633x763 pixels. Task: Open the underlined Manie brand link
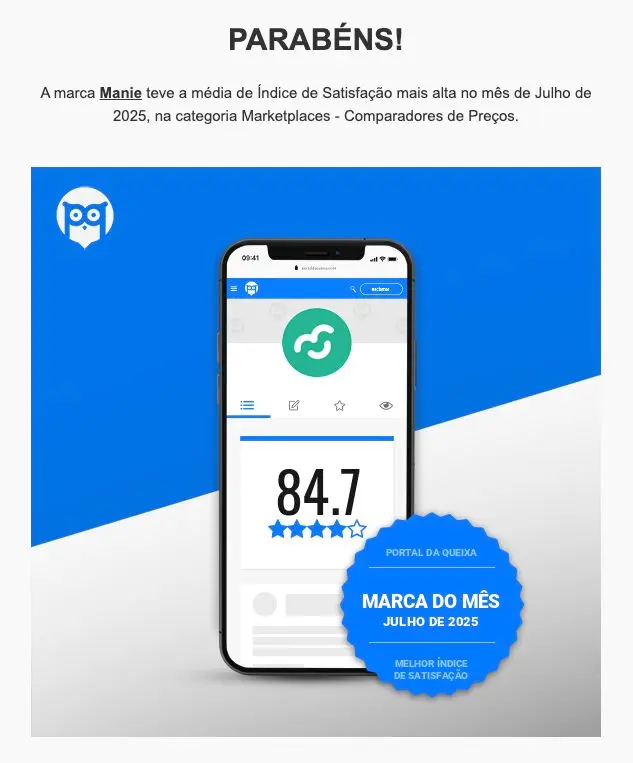click(120, 93)
